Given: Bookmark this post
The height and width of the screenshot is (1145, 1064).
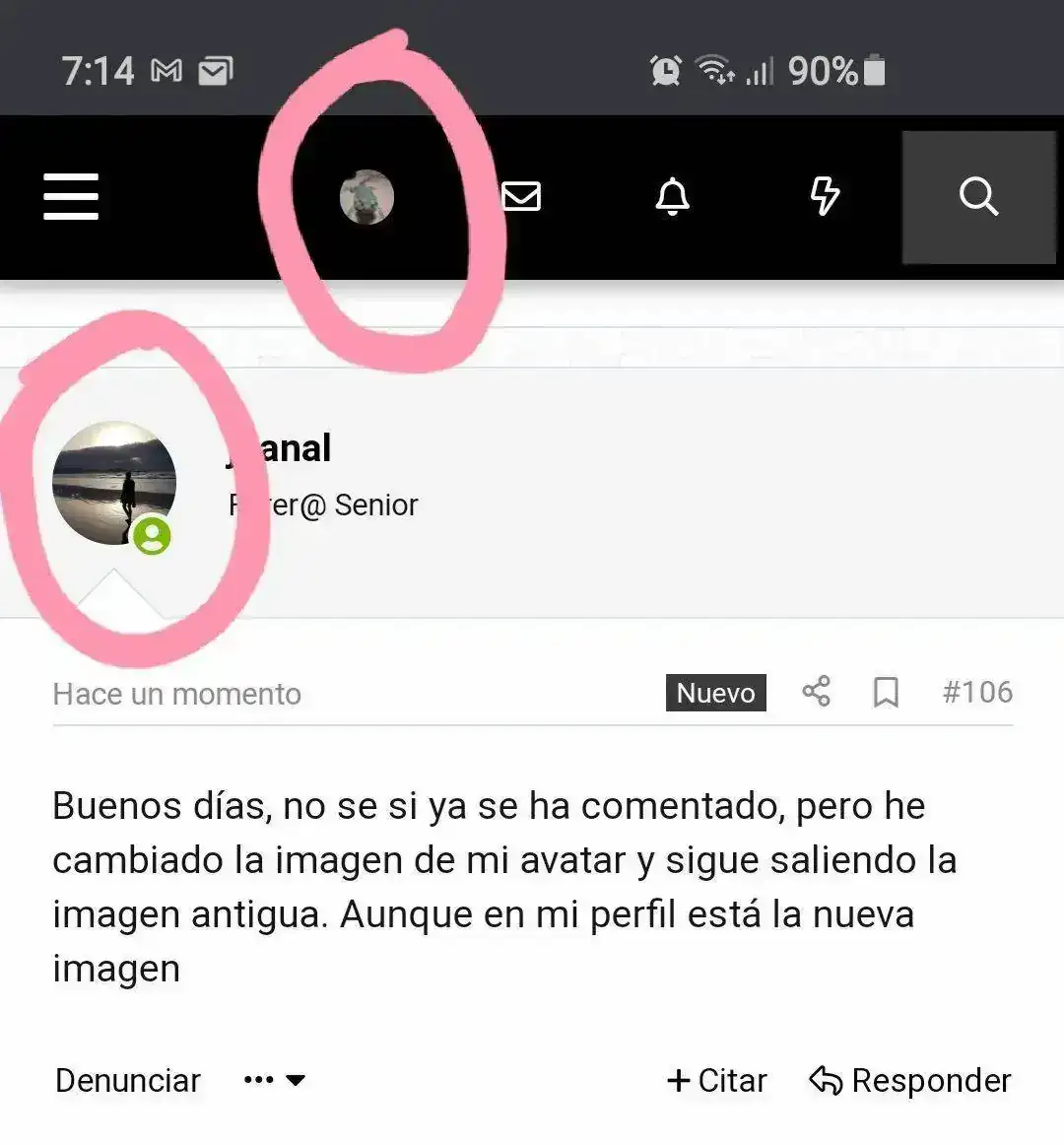Looking at the screenshot, I should click(886, 692).
